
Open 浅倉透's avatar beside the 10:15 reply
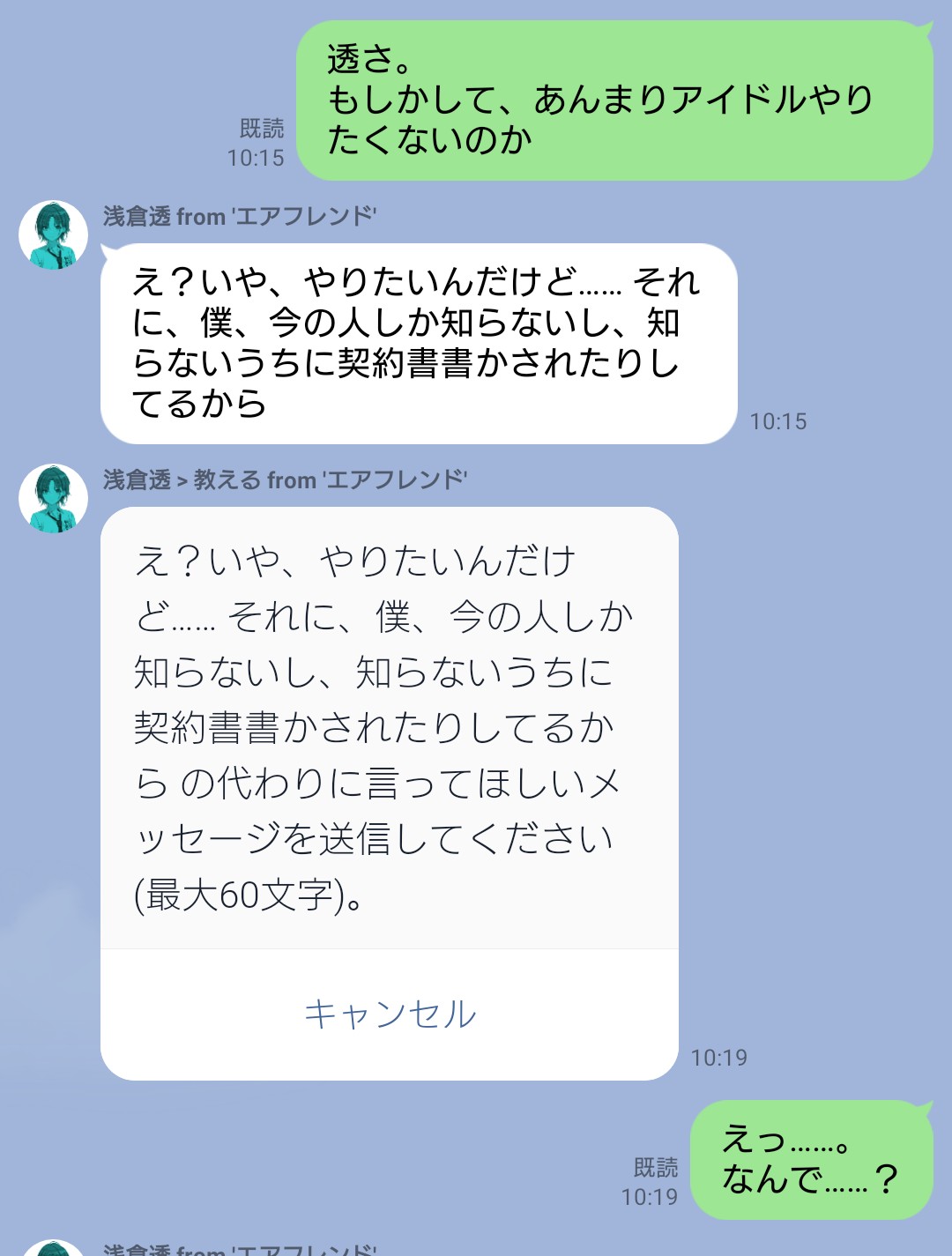pyautogui.click(x=54, y=235)
